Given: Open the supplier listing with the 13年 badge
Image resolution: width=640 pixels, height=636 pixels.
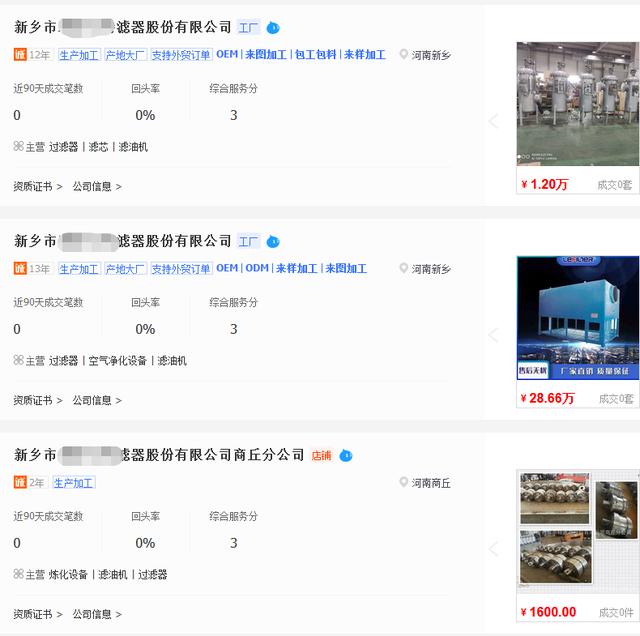Looking at the screenshot, I should (x=123, y=241).
